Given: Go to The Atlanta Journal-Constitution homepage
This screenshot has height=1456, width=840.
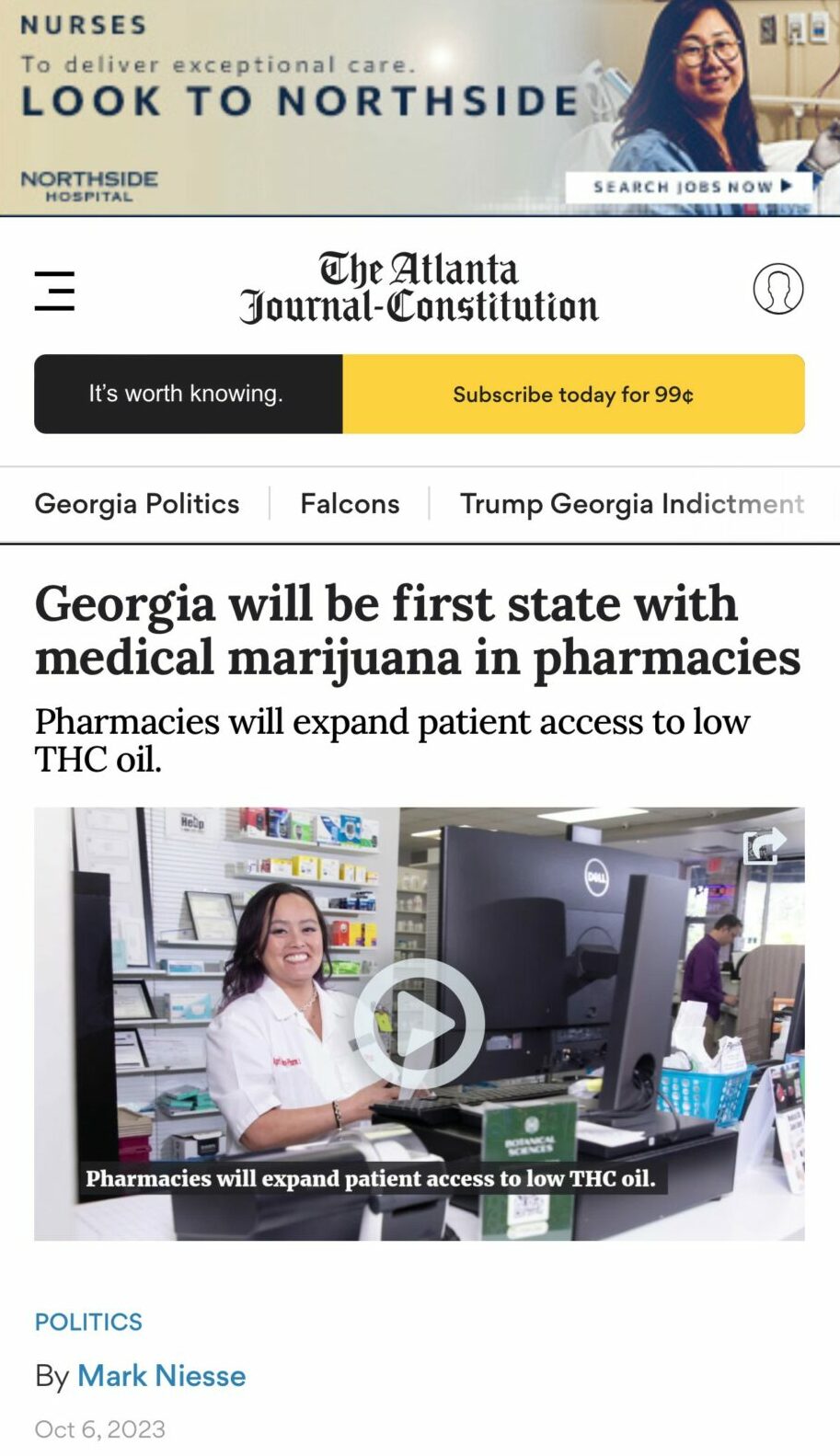Looking at the screenshot, I should pos(419,287).
